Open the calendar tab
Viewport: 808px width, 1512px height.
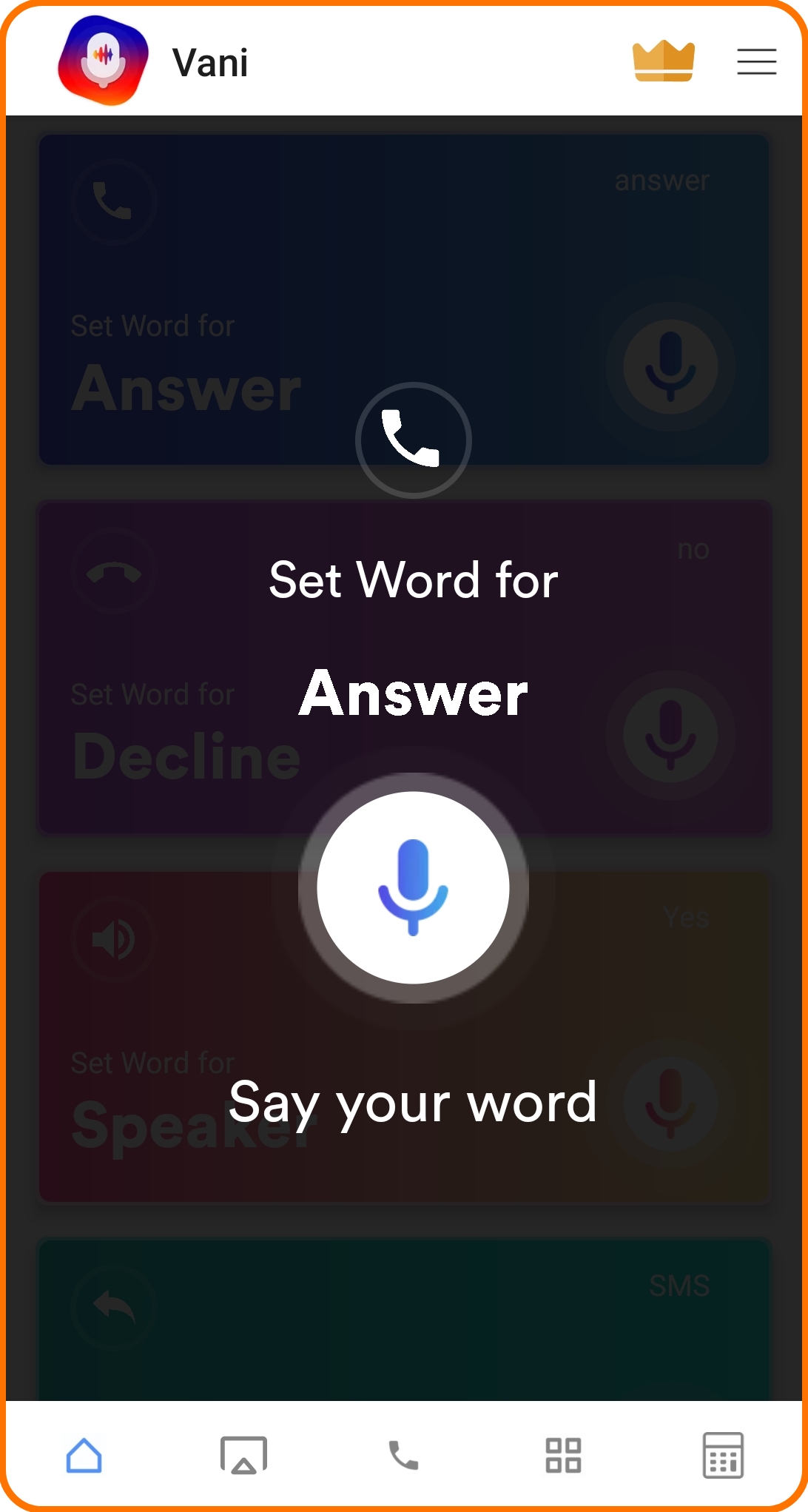722,1455
